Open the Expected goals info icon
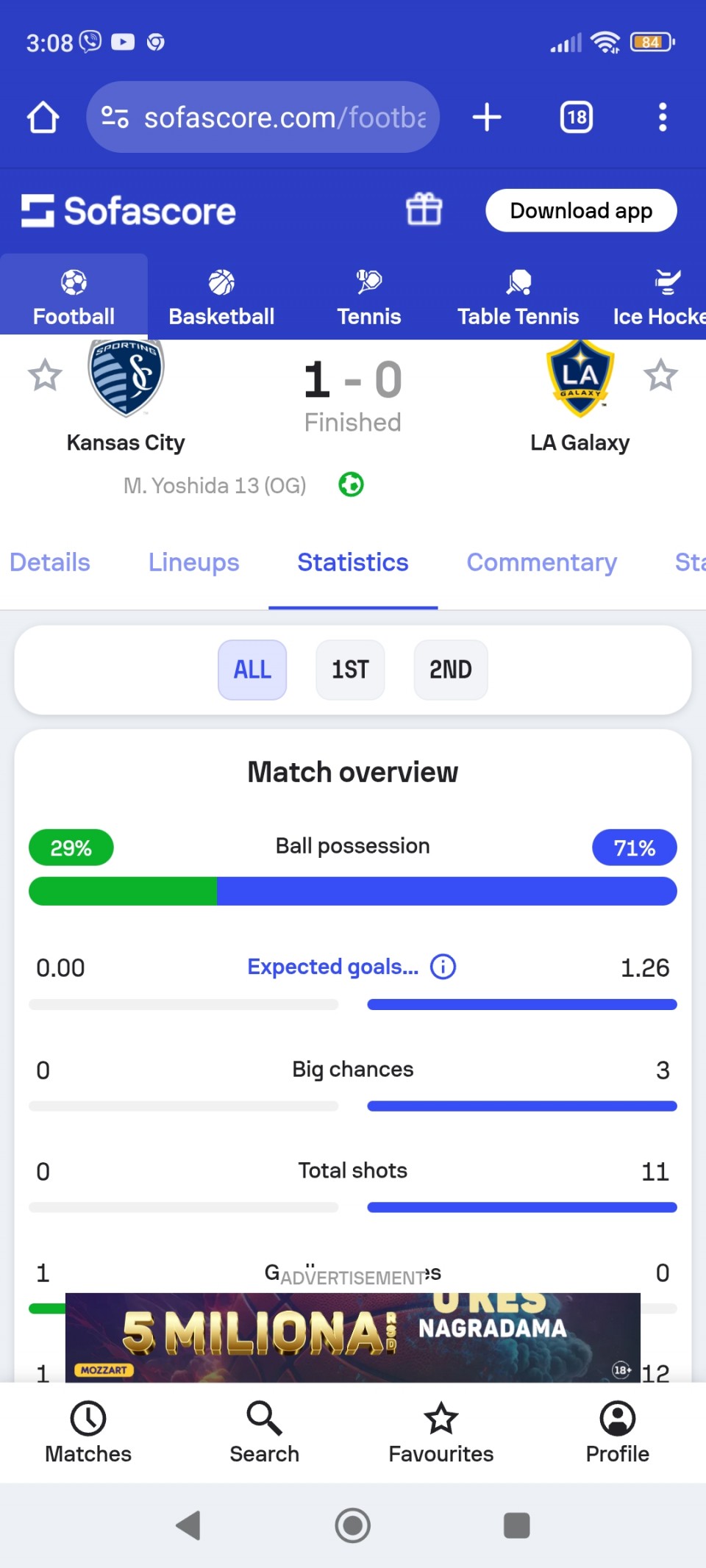This screenshot has width=706, height=1568. coord(443,966)
